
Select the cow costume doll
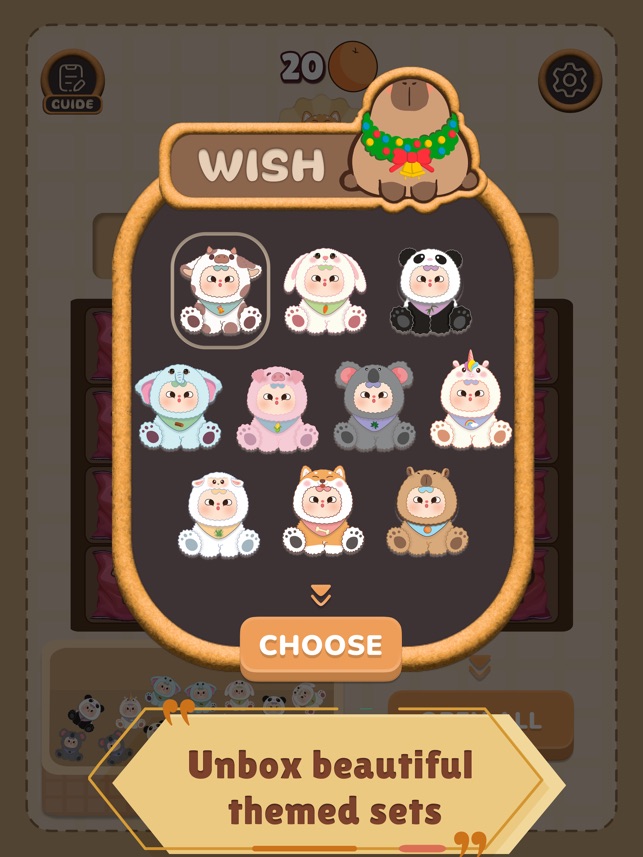click(x=220, y=289)
